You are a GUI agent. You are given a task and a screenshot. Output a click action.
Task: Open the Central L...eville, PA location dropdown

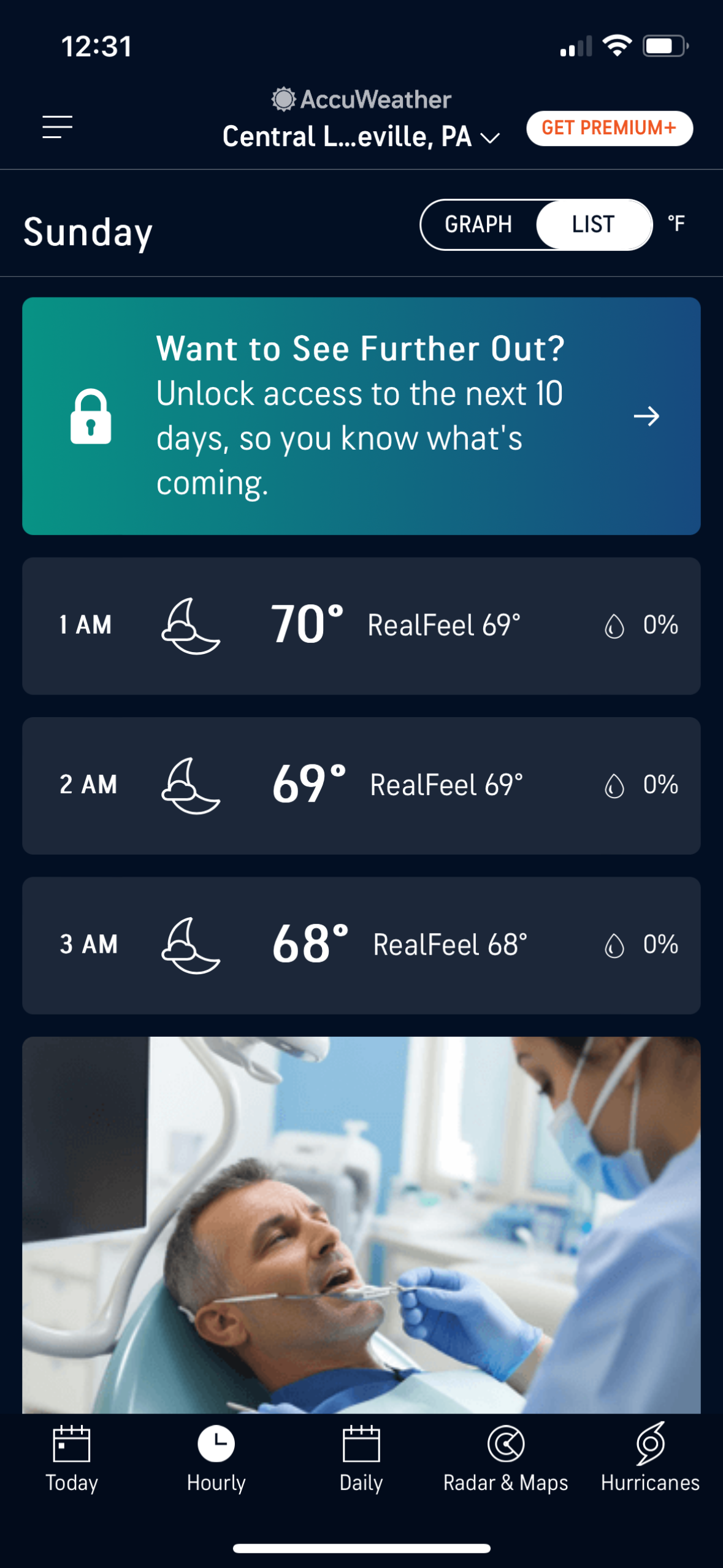click(347, 136)
